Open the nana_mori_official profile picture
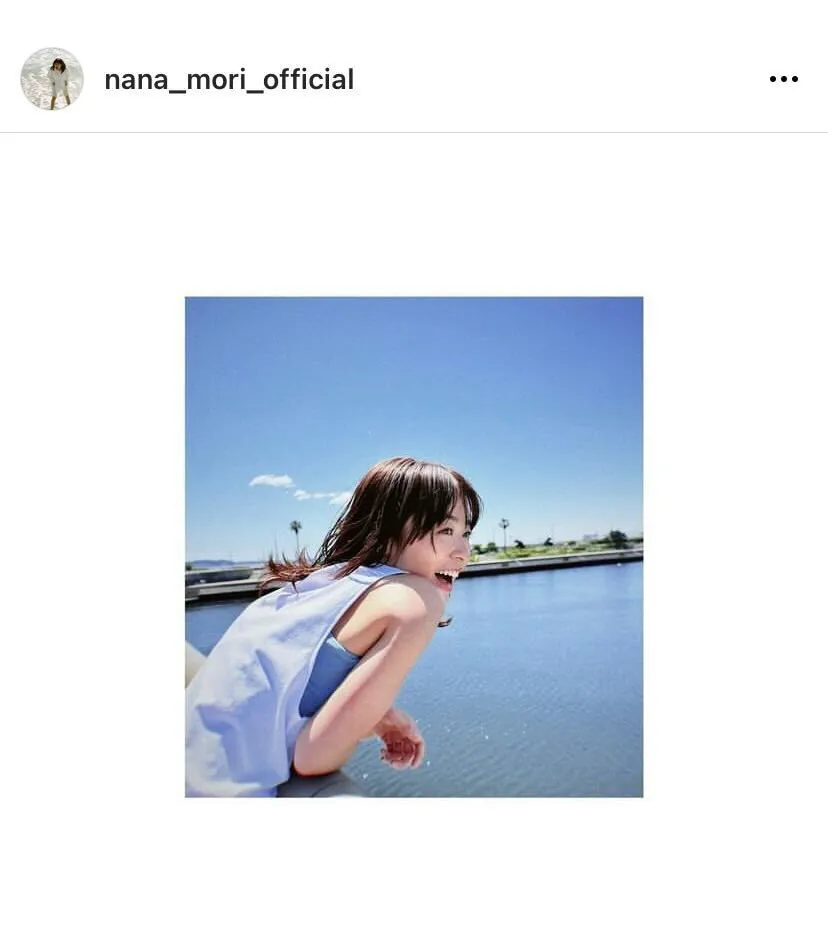The image size is (828, 952). click(x=52, y=79)
